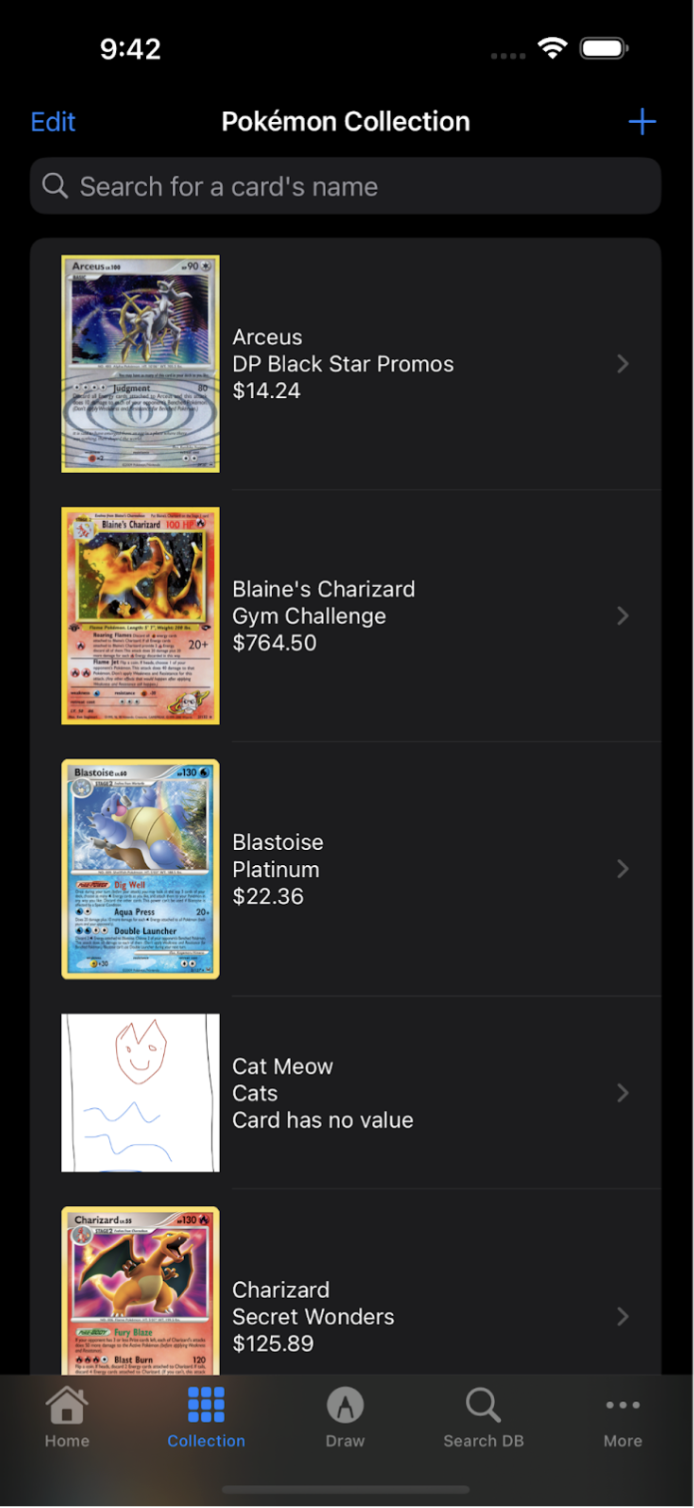Image resolution: width=694 pixels, height=1508 pixels.
Task: Select the Collection tab
Action: pos(206,1418)
